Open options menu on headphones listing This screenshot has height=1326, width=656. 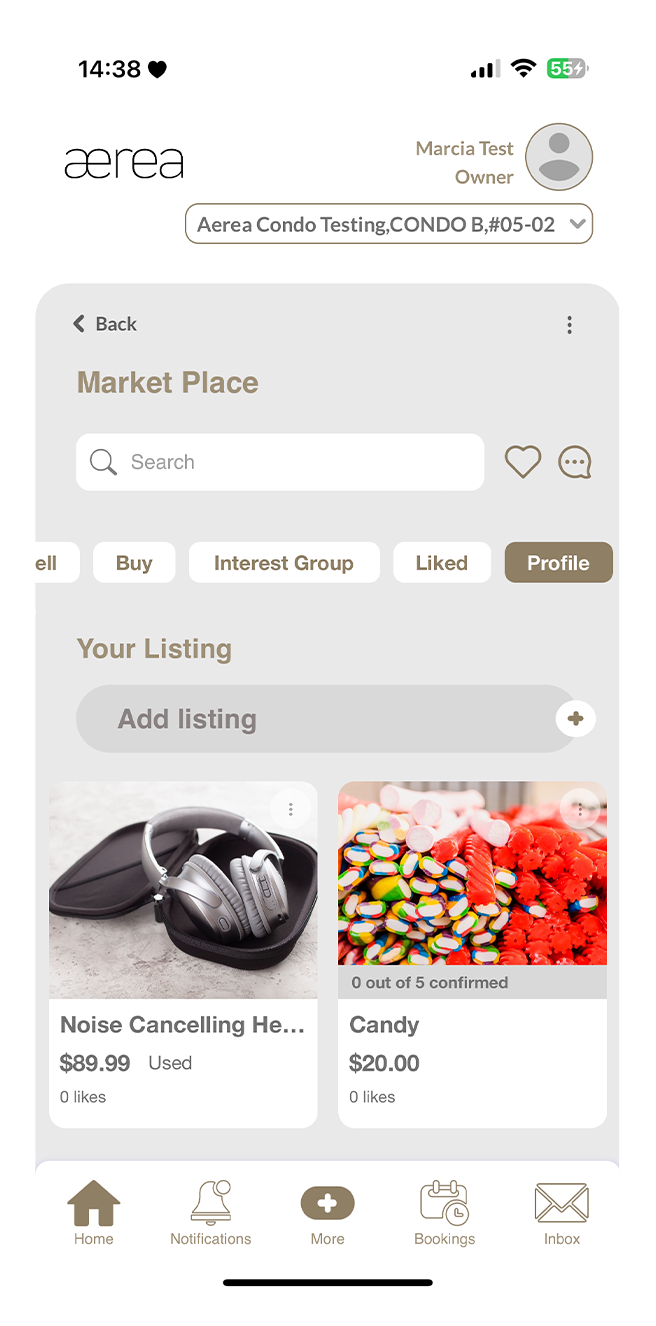290,809
